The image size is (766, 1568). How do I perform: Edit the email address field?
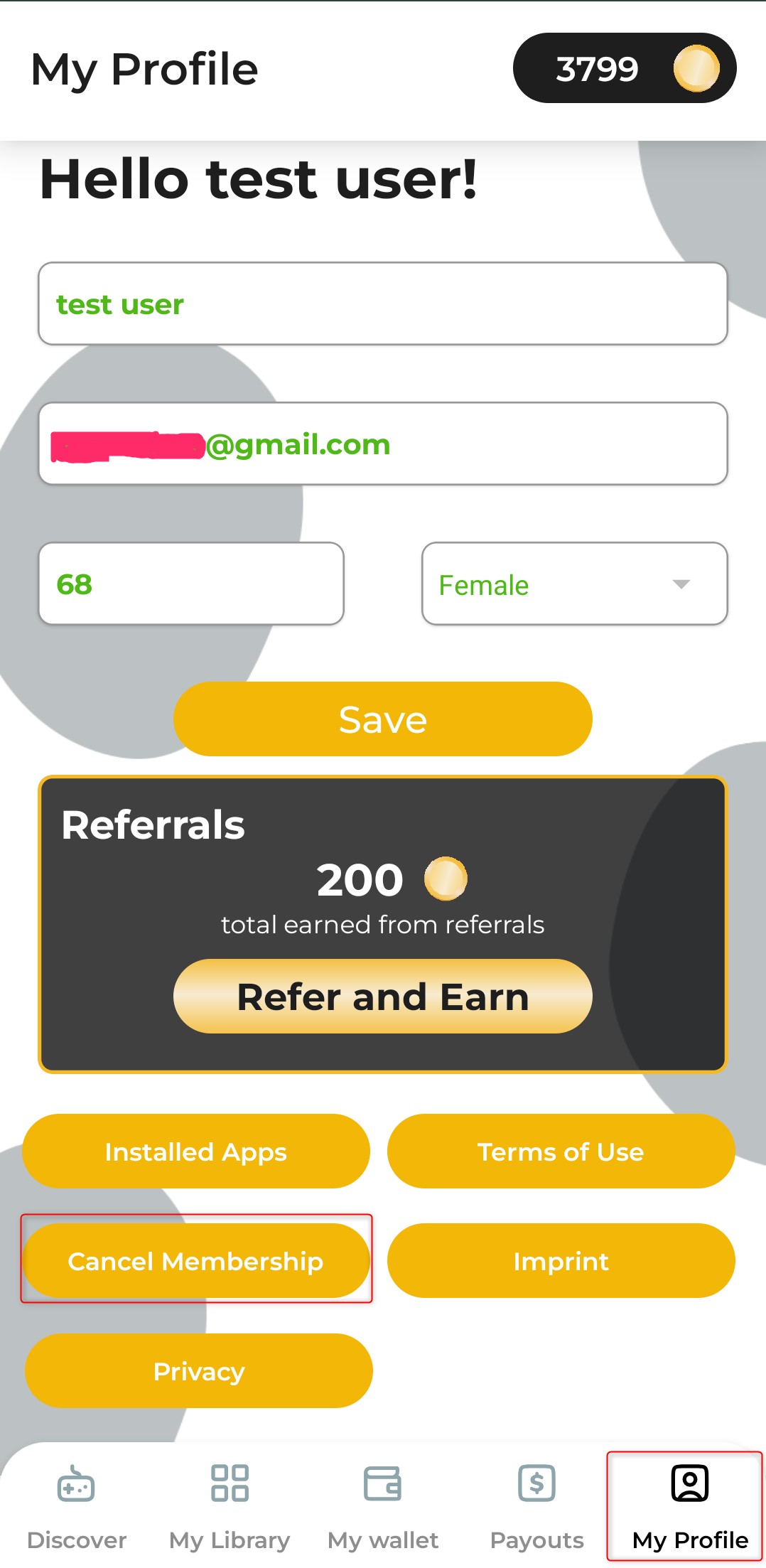[382, 444]
